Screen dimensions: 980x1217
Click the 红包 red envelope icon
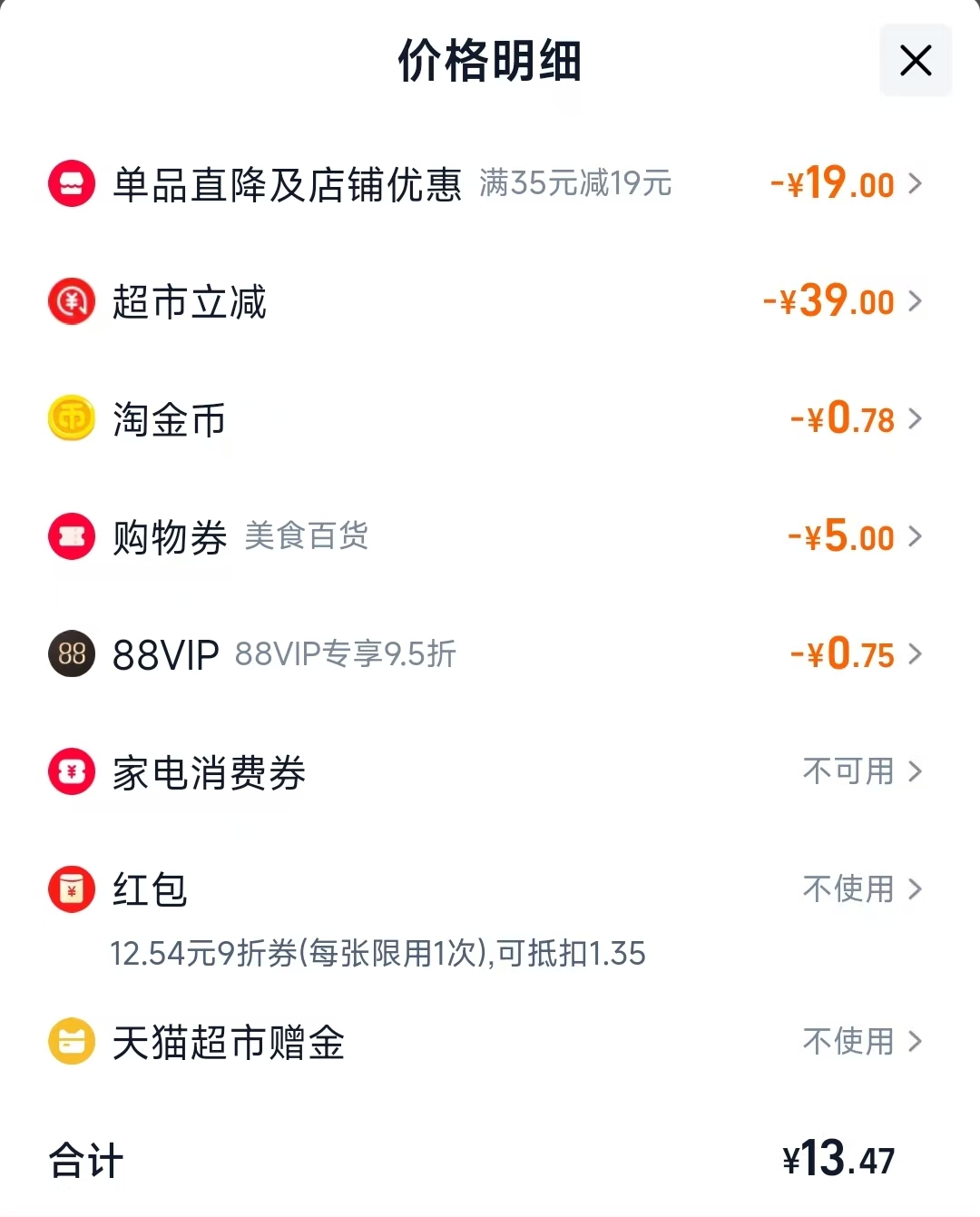coord(71,889)
